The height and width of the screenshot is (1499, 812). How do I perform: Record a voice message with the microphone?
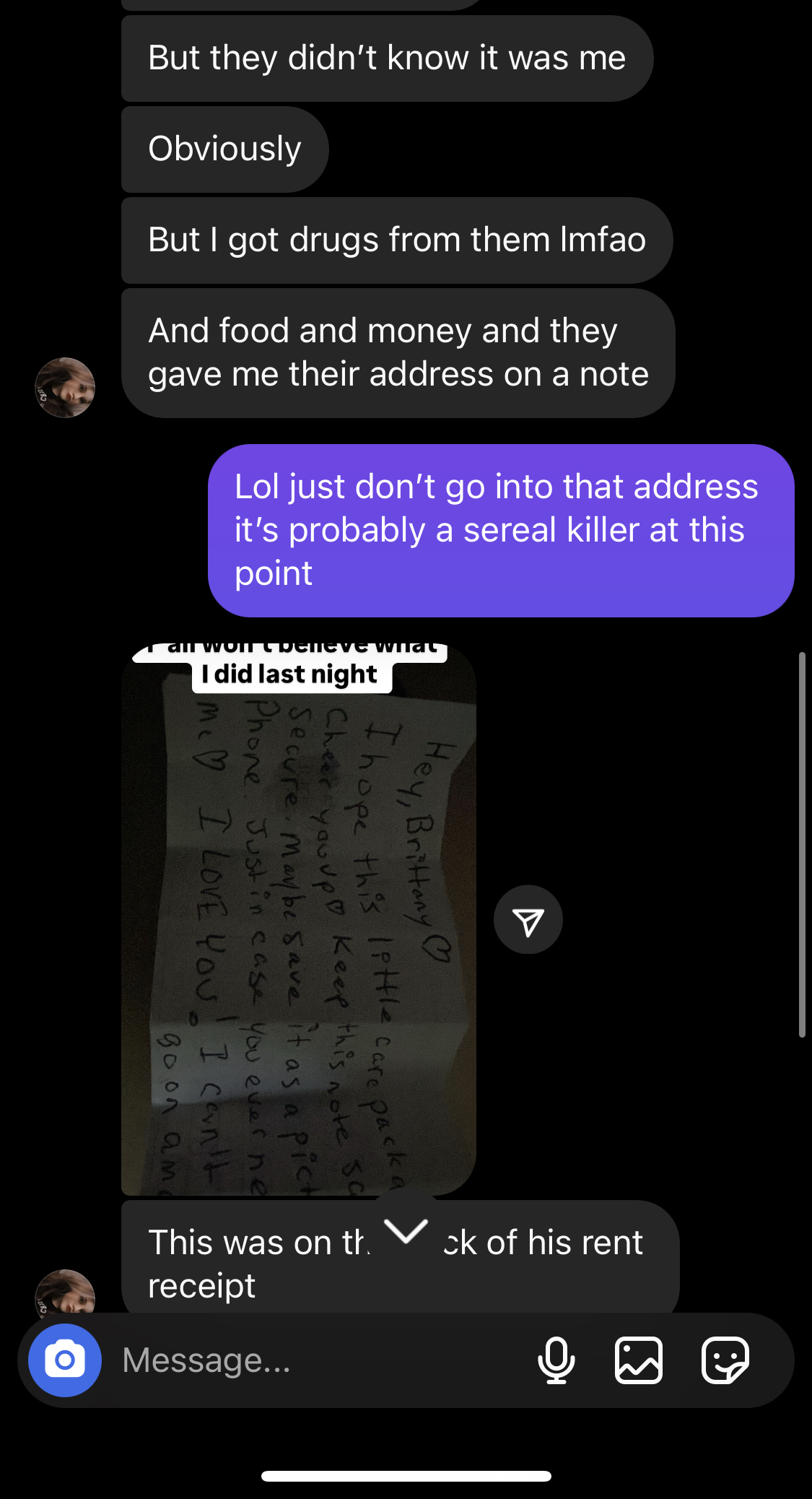pyautogui.click(x=556, y=1360)
